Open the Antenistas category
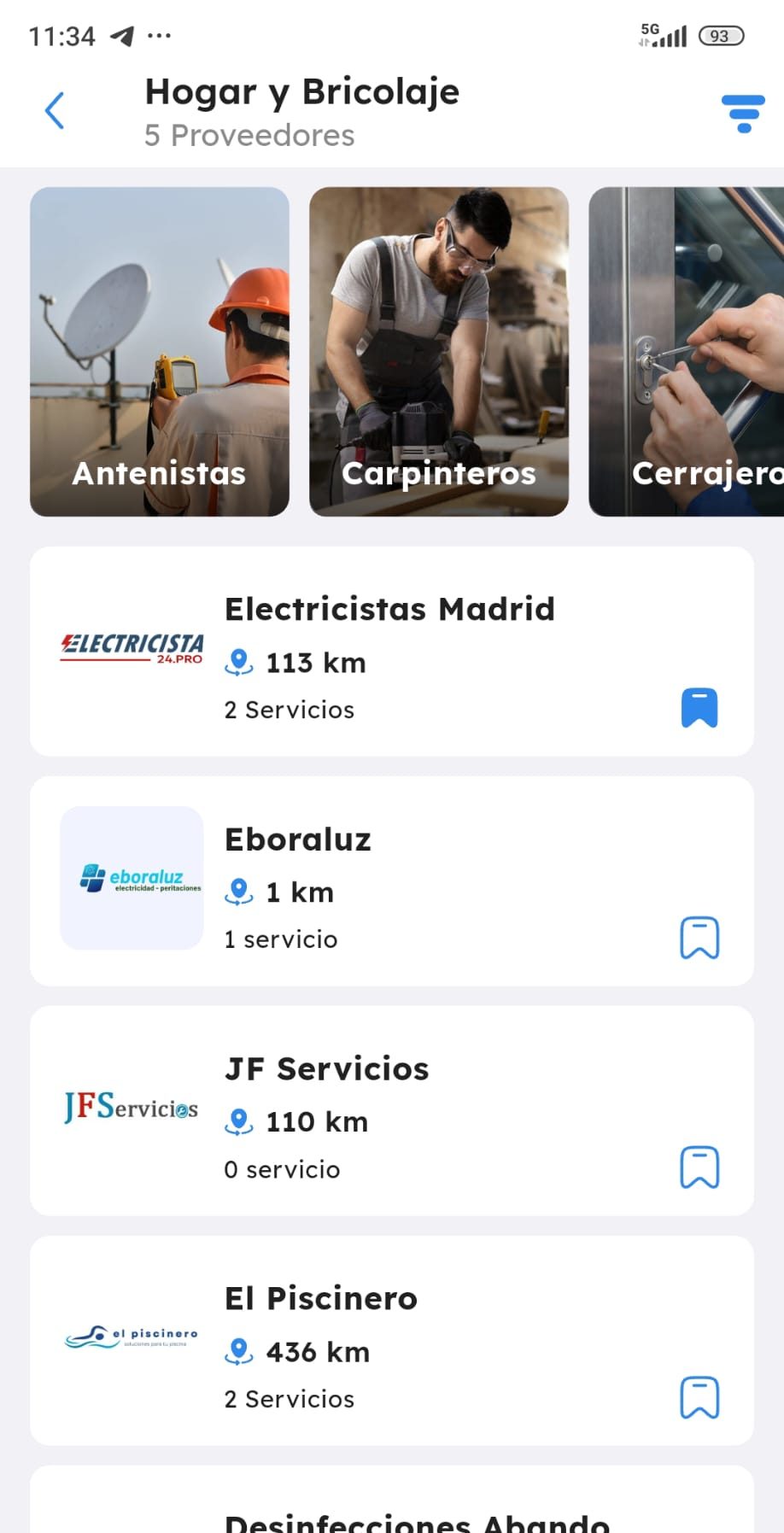 tap(160, 352)
